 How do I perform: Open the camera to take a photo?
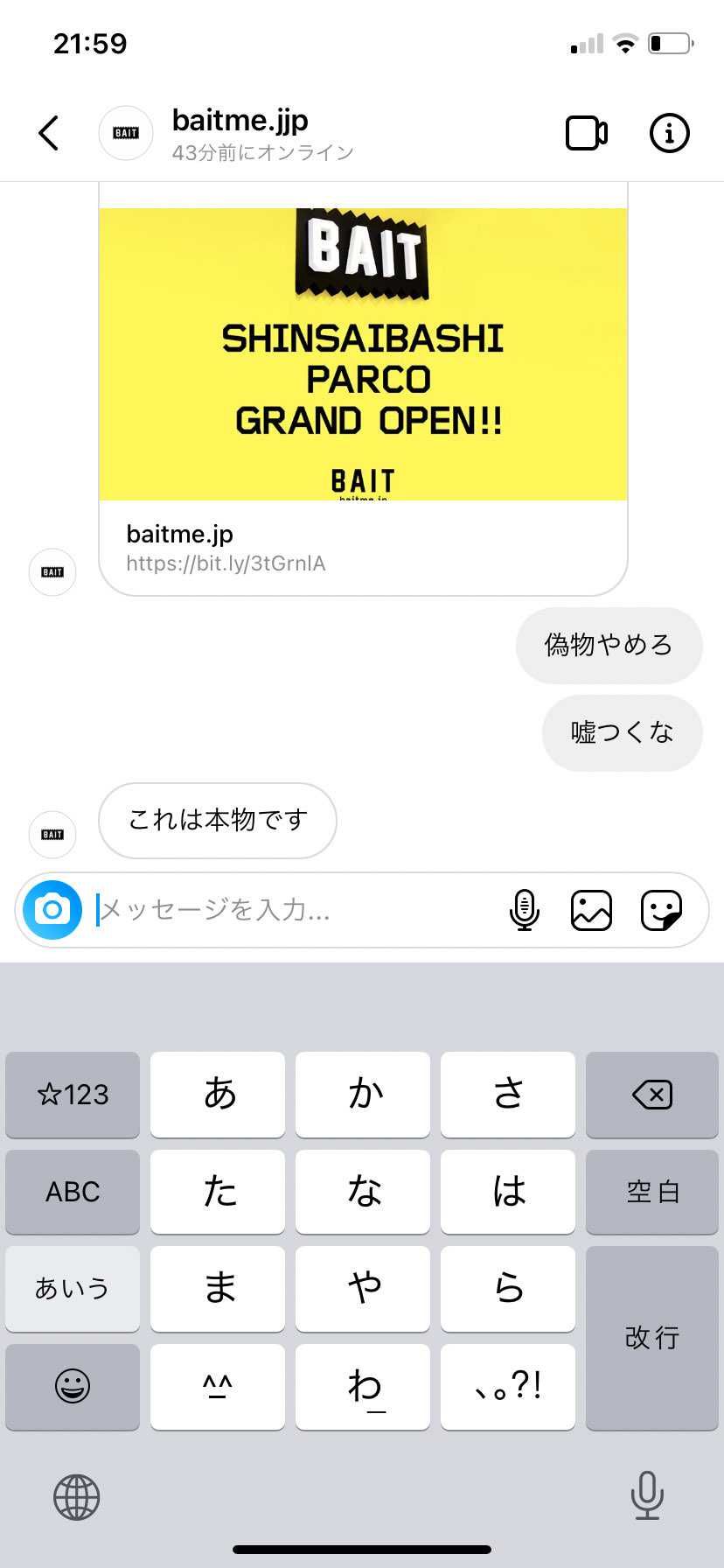click(51, 910)
